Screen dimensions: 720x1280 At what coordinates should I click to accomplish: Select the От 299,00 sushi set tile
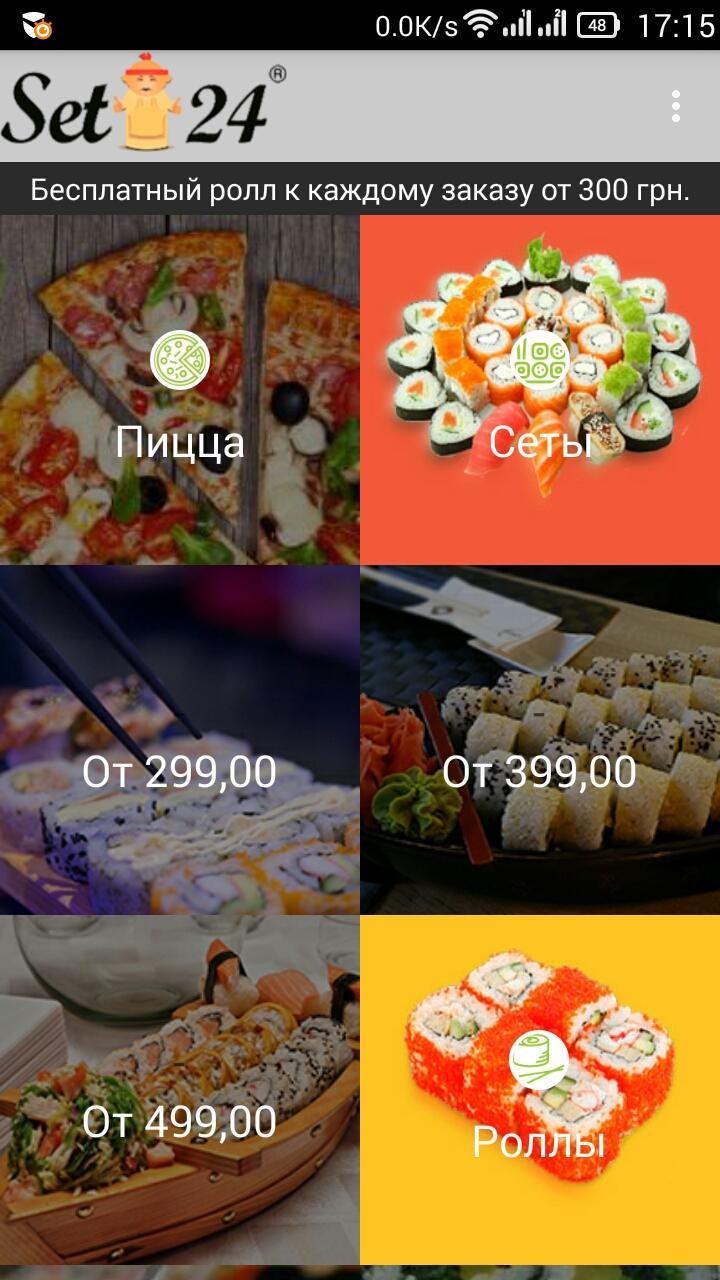180,740
